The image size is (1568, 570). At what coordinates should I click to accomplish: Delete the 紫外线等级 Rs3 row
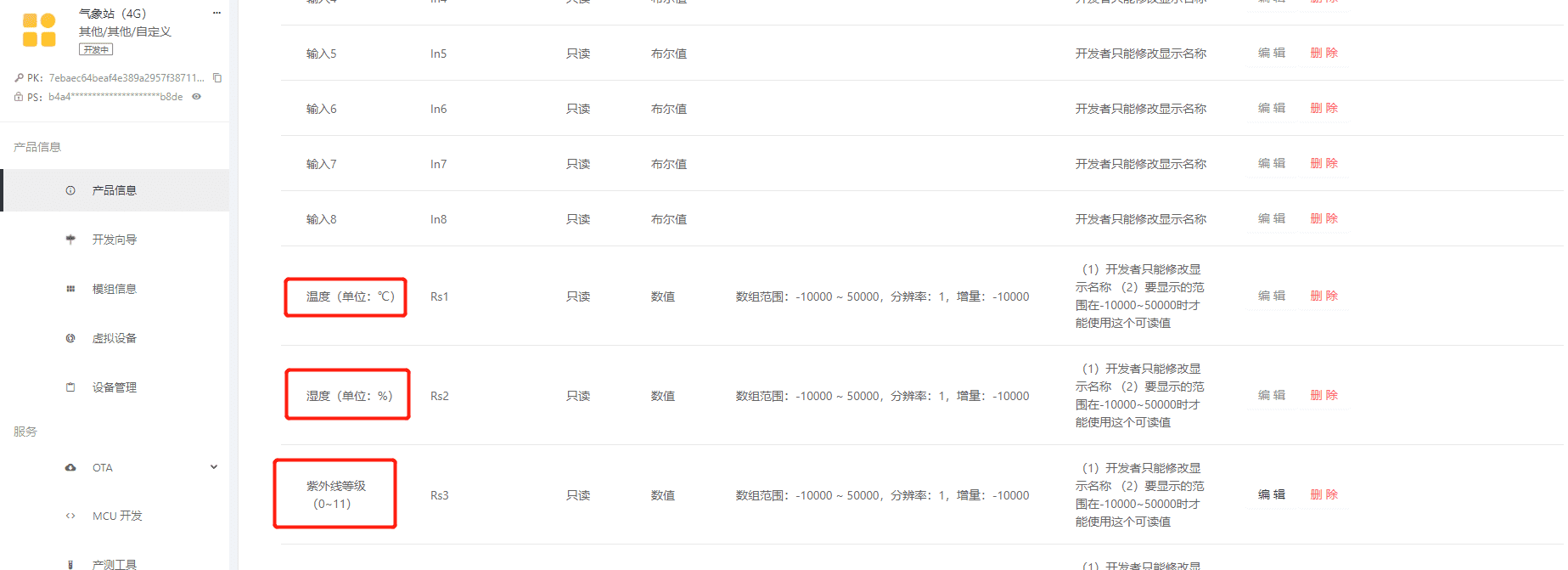[x=1324, y=494]
